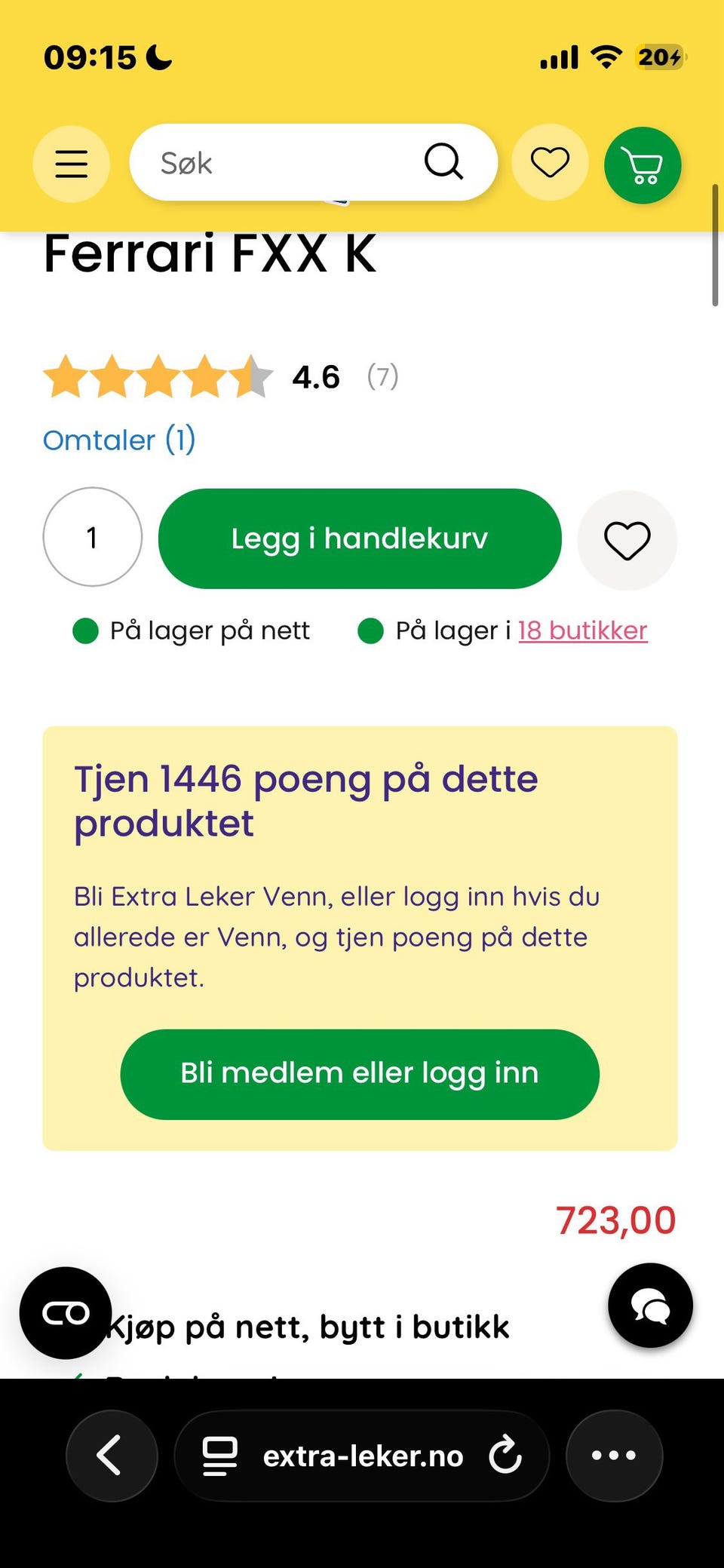The image size is (724, 1568).
Task: Open the browser's three-dot menu
Action: (x=614, y=1456)
